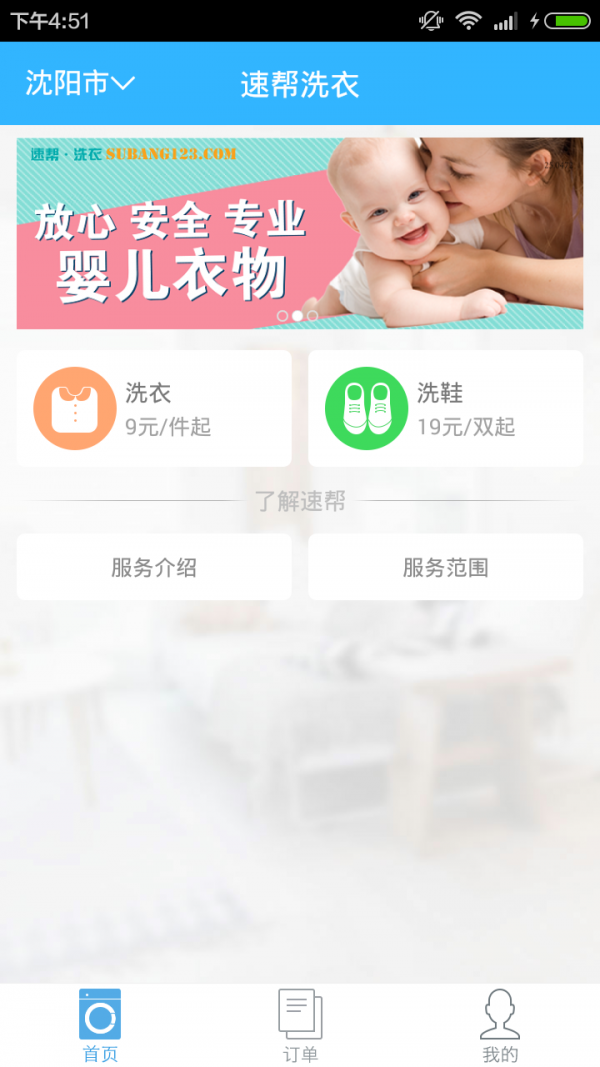This screenshot has height=1067, width=600.
Task: Go to the 首页 home tab
Action: coord(100,1025)
